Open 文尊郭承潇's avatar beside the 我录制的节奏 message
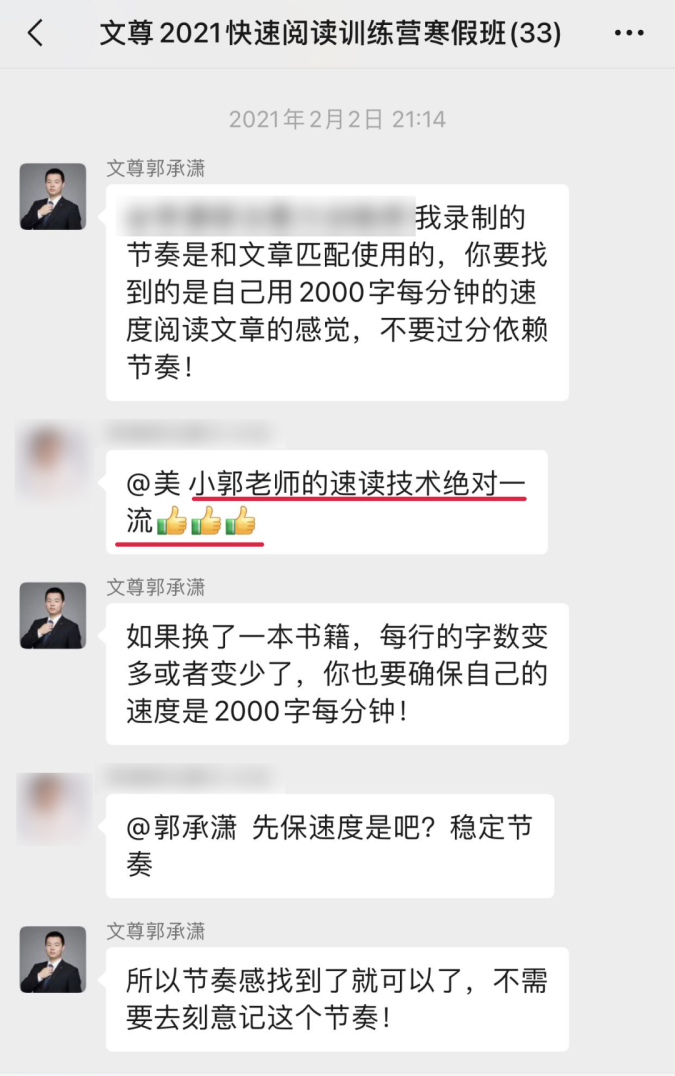The image size is (675, 1076). point(53,196)
